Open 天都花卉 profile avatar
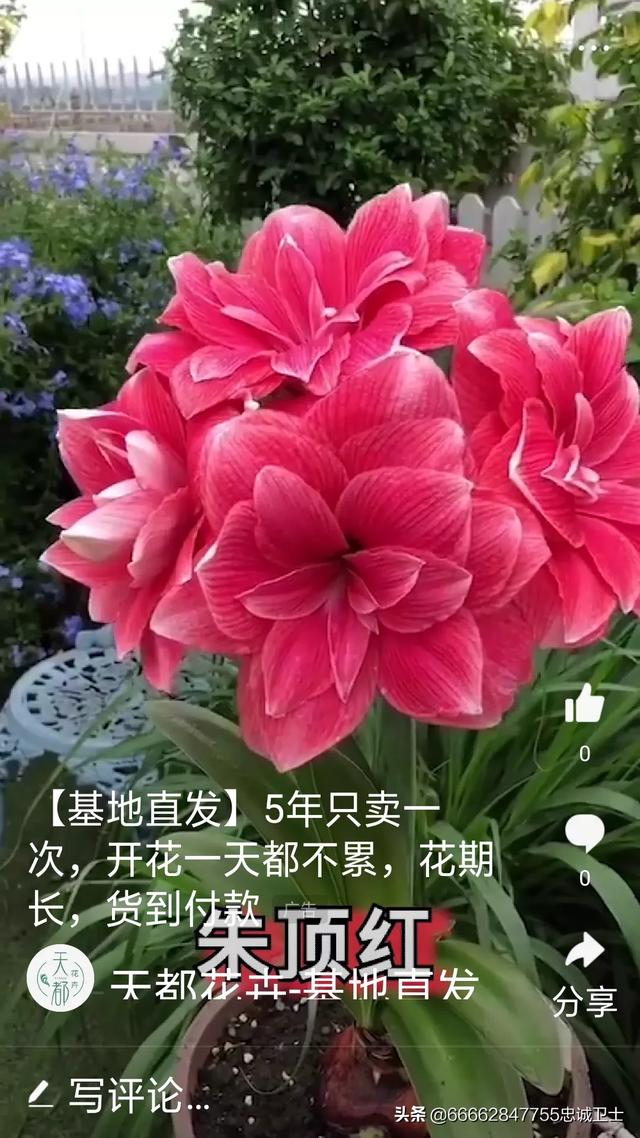 pos(60,978)
